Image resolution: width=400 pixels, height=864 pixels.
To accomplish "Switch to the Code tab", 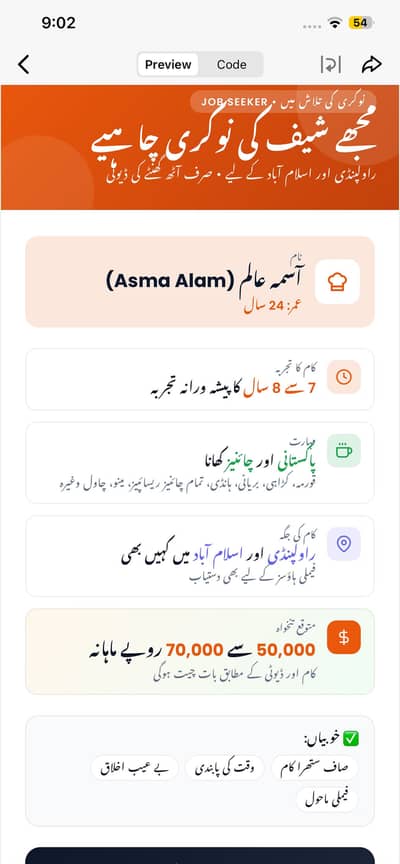I will tap(231, 64).
